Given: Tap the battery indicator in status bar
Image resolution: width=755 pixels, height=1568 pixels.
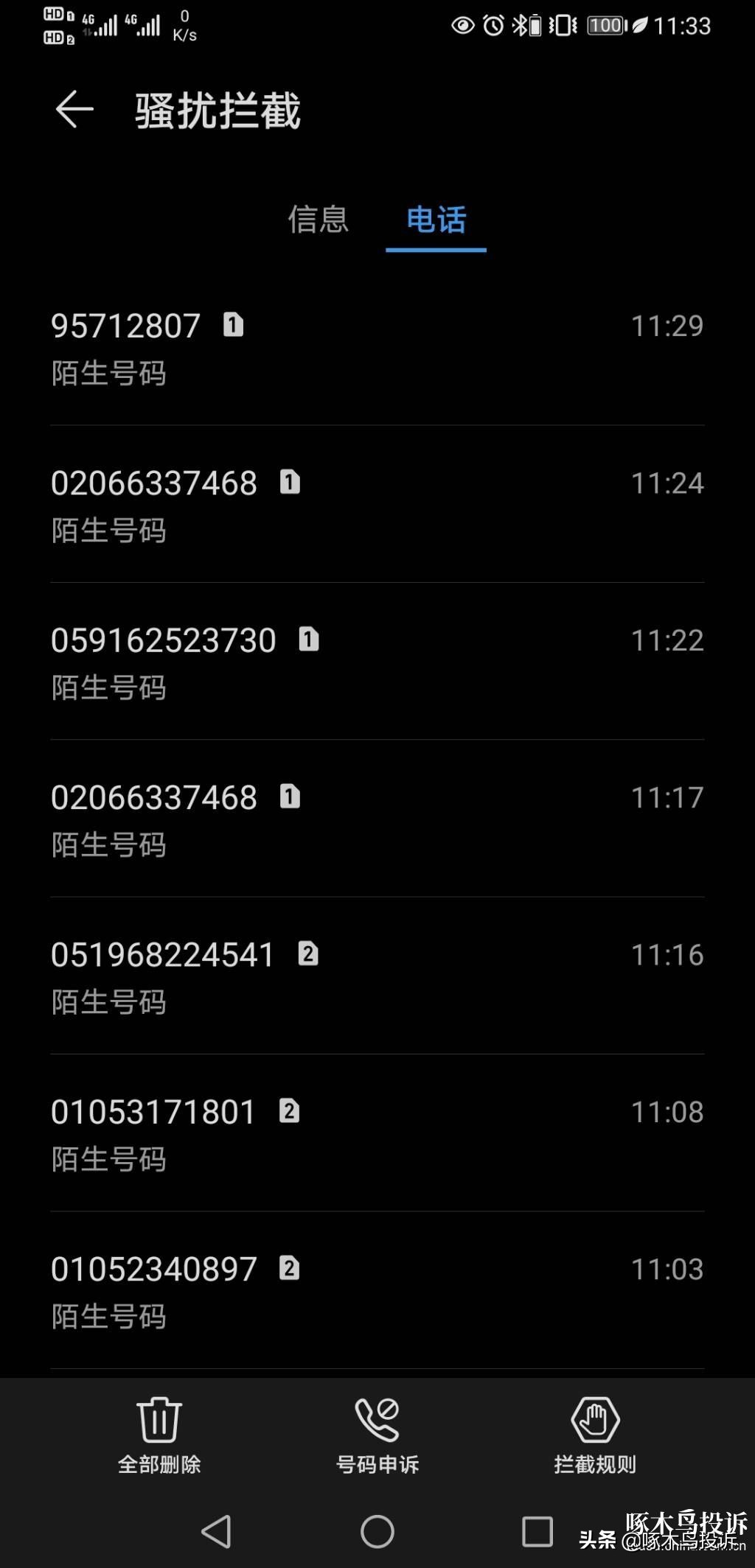Looking at the screenshot, I should click(x=605, y=25).
